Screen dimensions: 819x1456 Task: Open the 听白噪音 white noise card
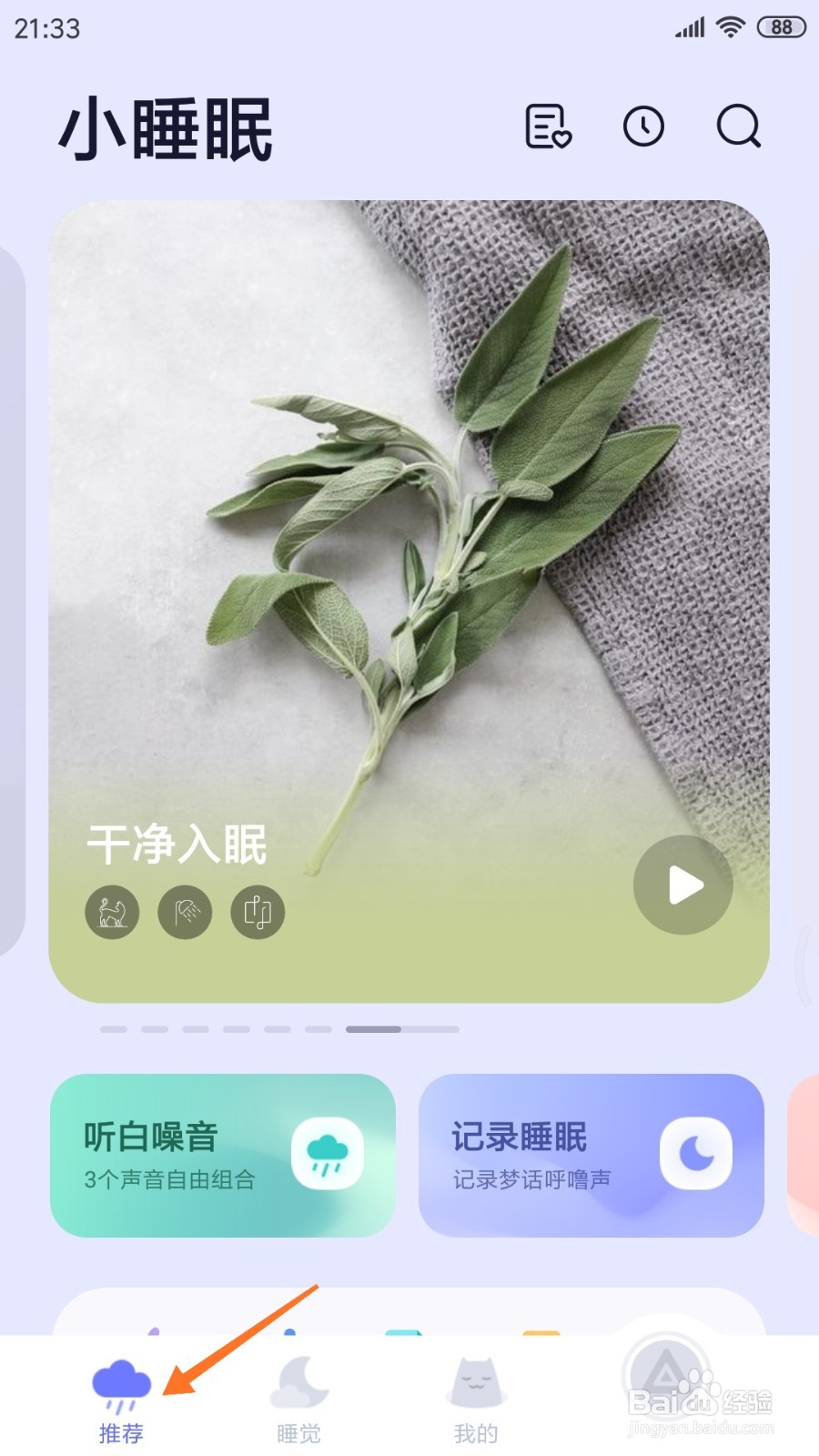pyautogui.click(x=223, y=1156)
